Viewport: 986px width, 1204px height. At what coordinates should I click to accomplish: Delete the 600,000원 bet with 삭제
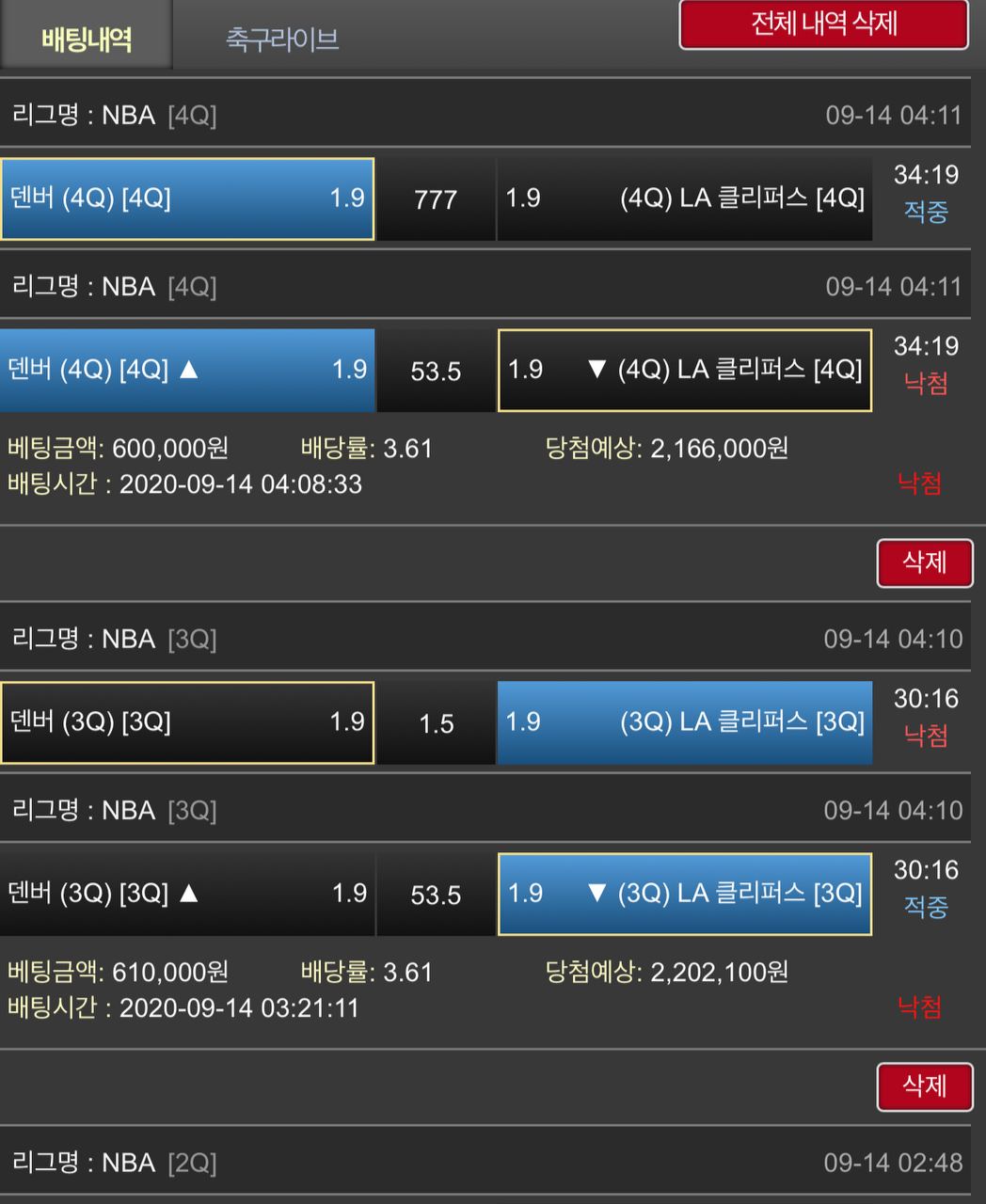tap(924, 562)
